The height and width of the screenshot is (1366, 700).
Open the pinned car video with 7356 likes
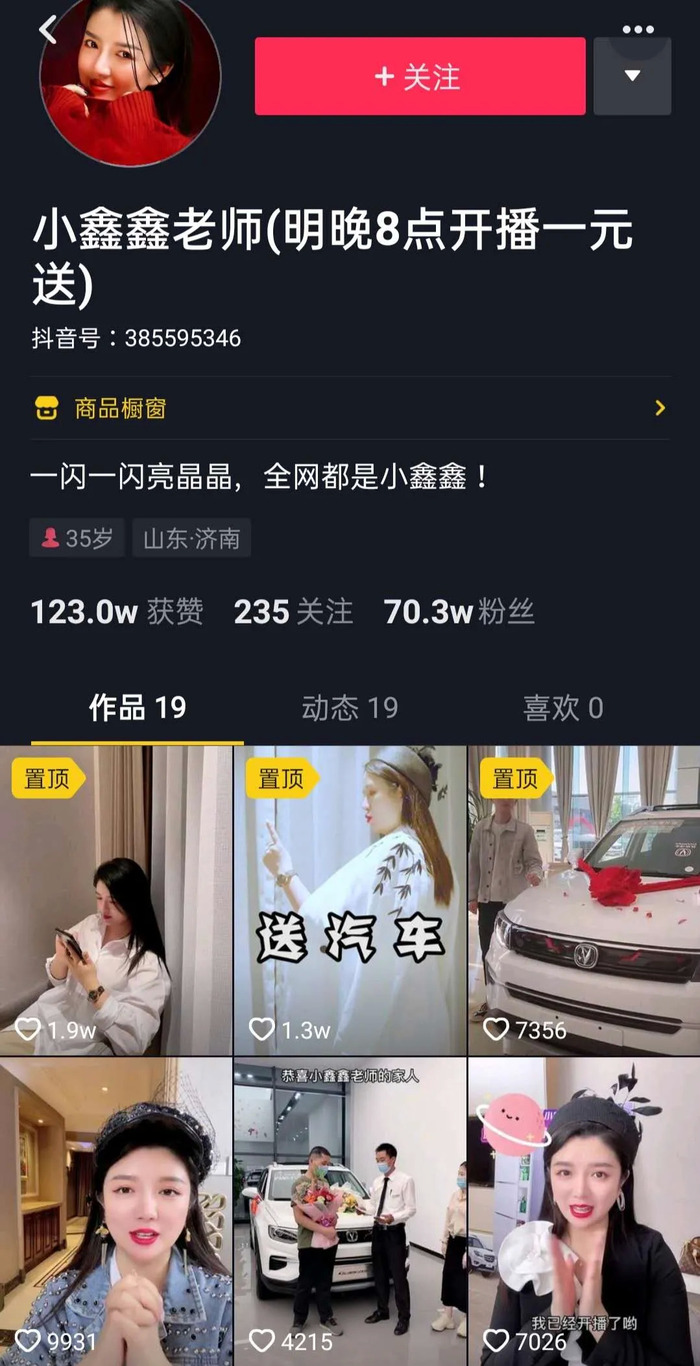584,900
